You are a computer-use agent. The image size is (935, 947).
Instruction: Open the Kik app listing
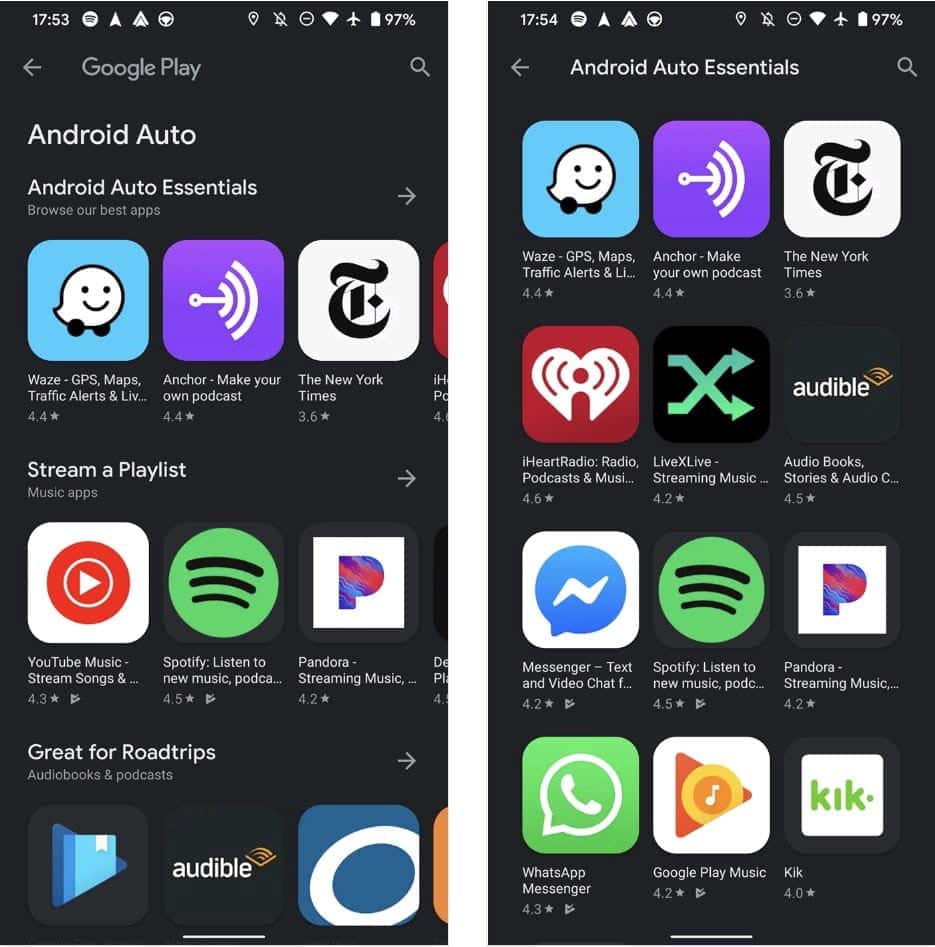[x=841, y=795]
